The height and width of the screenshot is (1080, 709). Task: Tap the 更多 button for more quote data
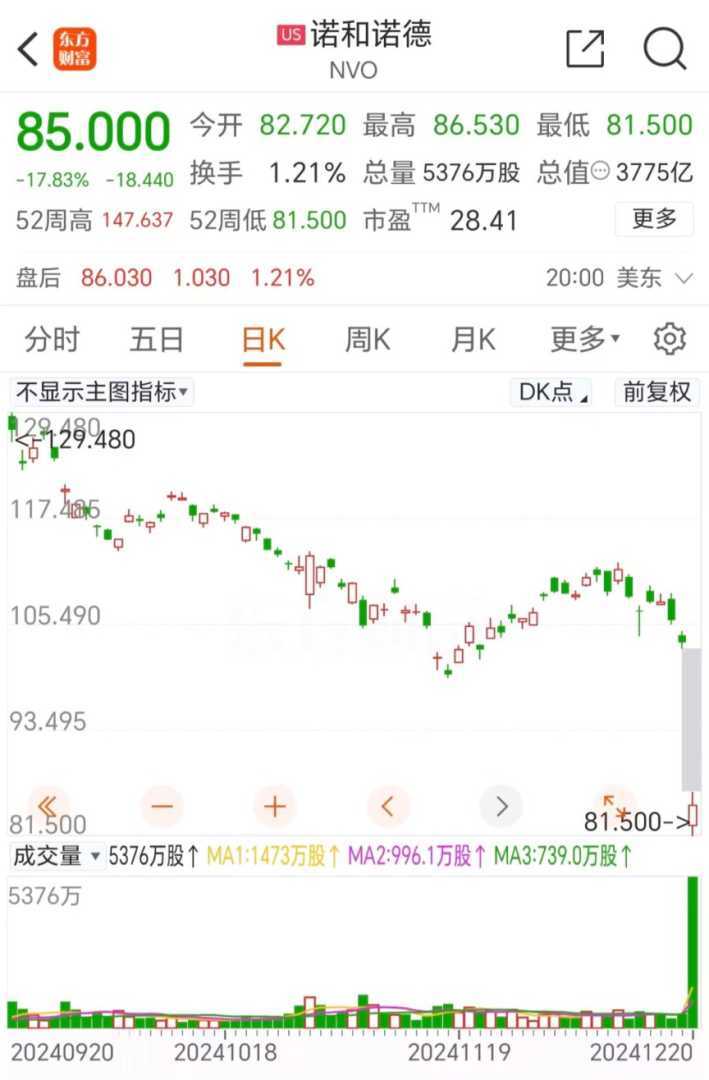[654, 219]
